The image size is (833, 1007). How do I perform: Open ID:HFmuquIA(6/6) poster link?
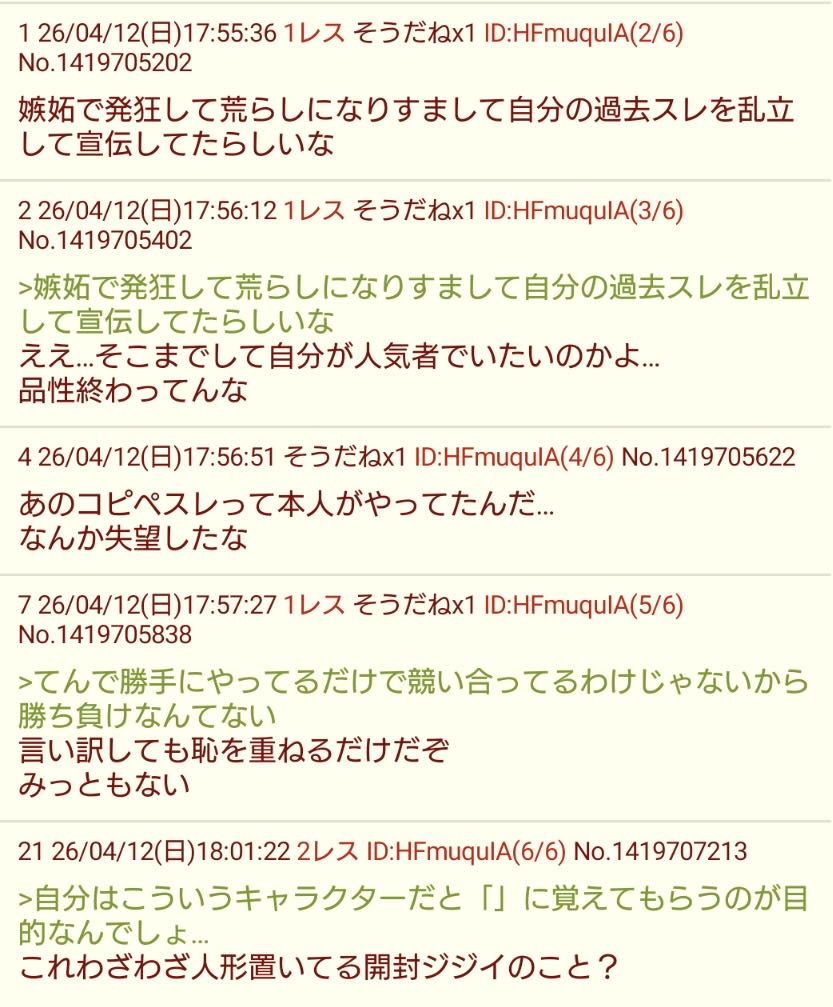point(466,852)
